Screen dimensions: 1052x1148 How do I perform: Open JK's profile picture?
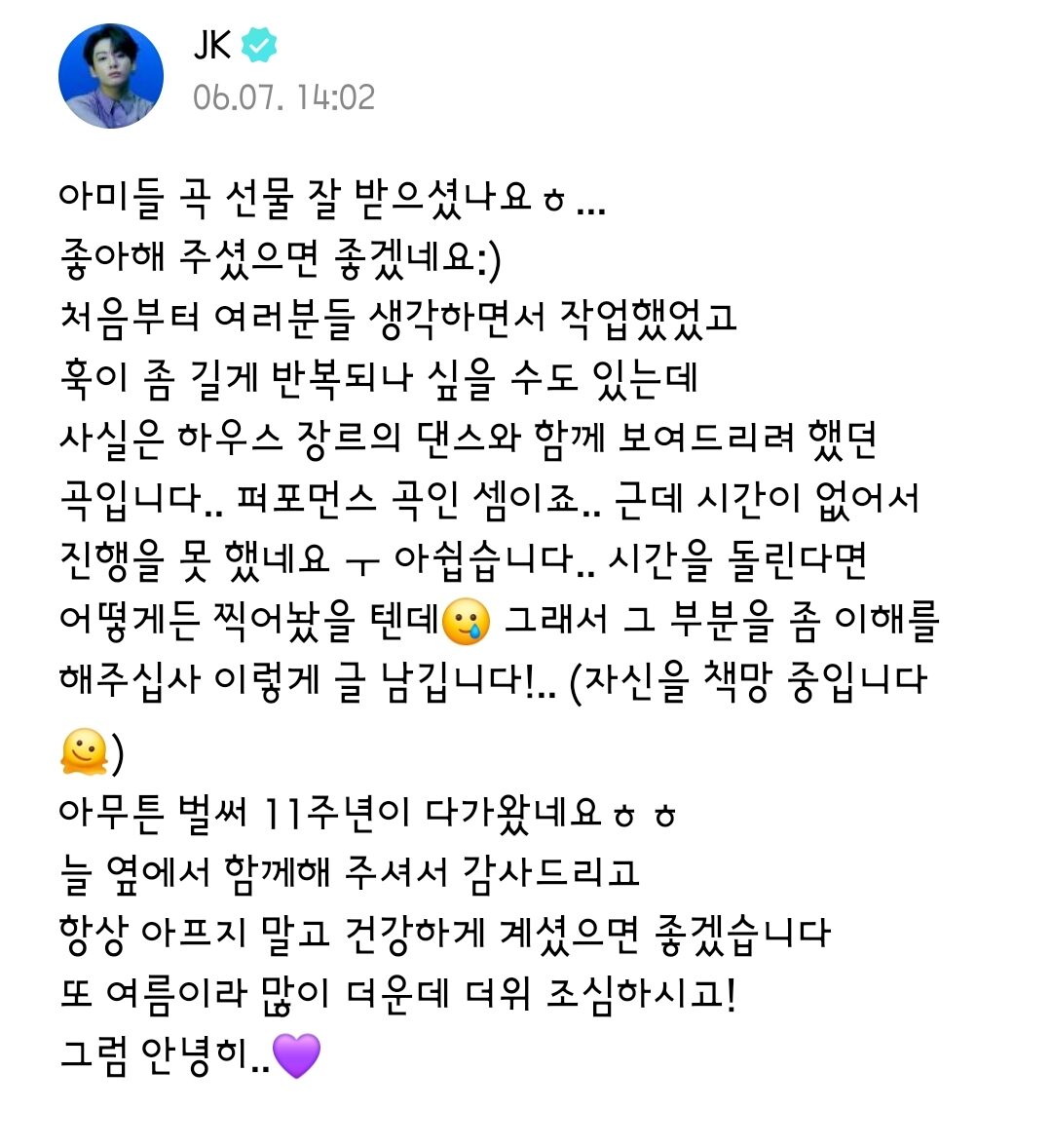coord(111,76)
